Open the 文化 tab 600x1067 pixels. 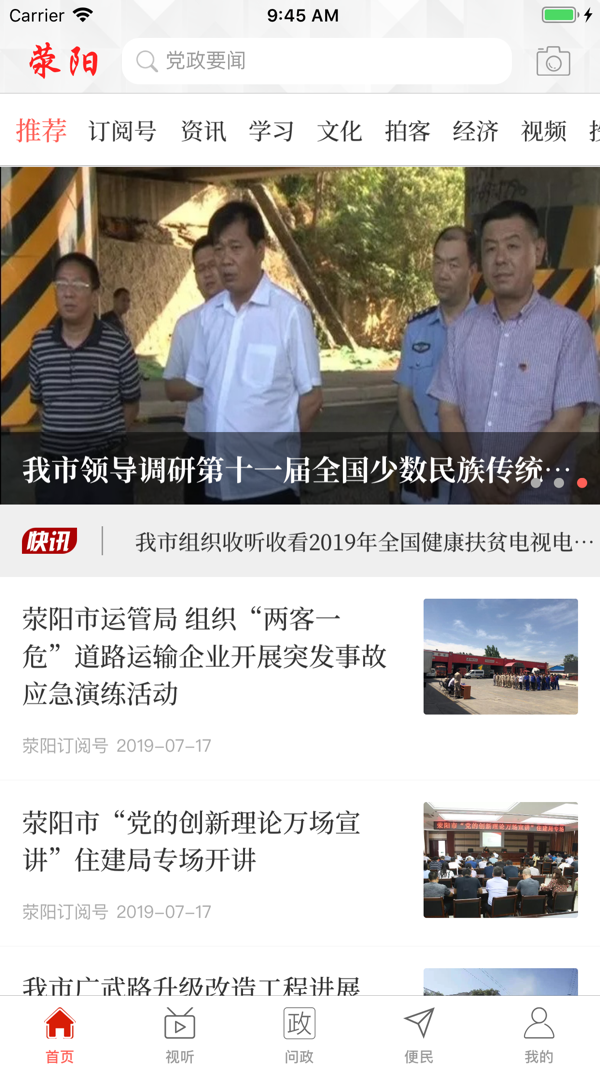pyautogui.click(x=339, y=131)
